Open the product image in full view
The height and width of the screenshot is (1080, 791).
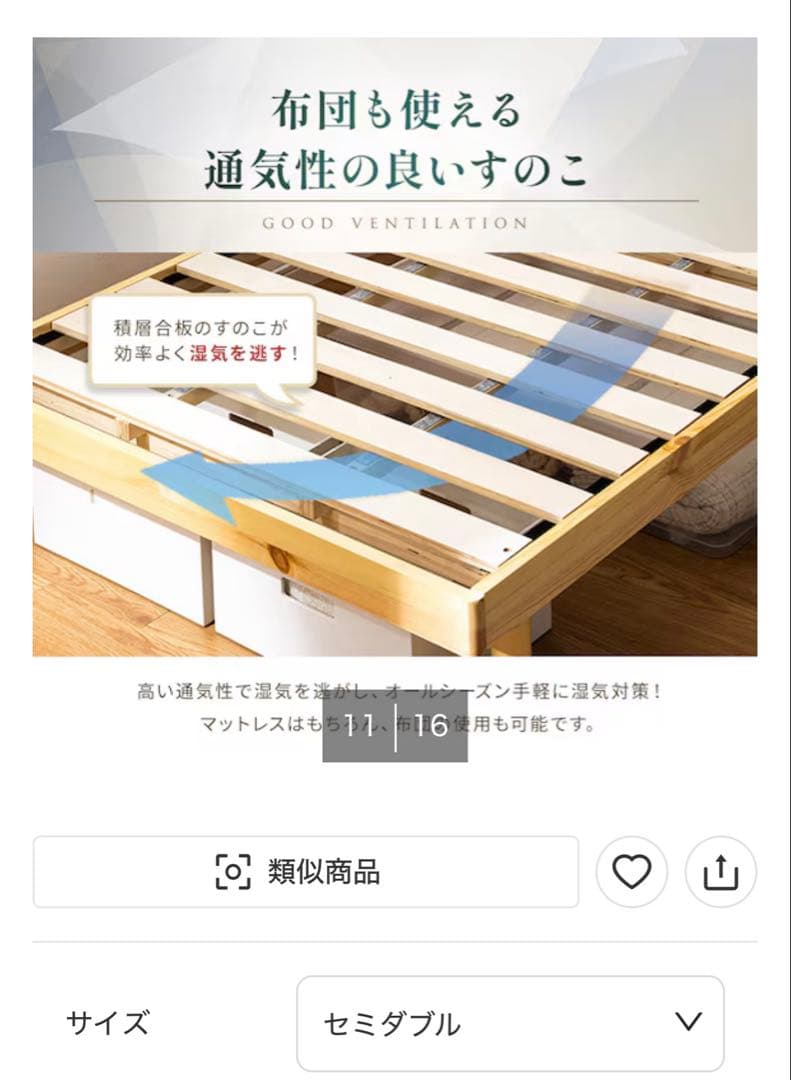pyautogui.click(x=394, y=400)
